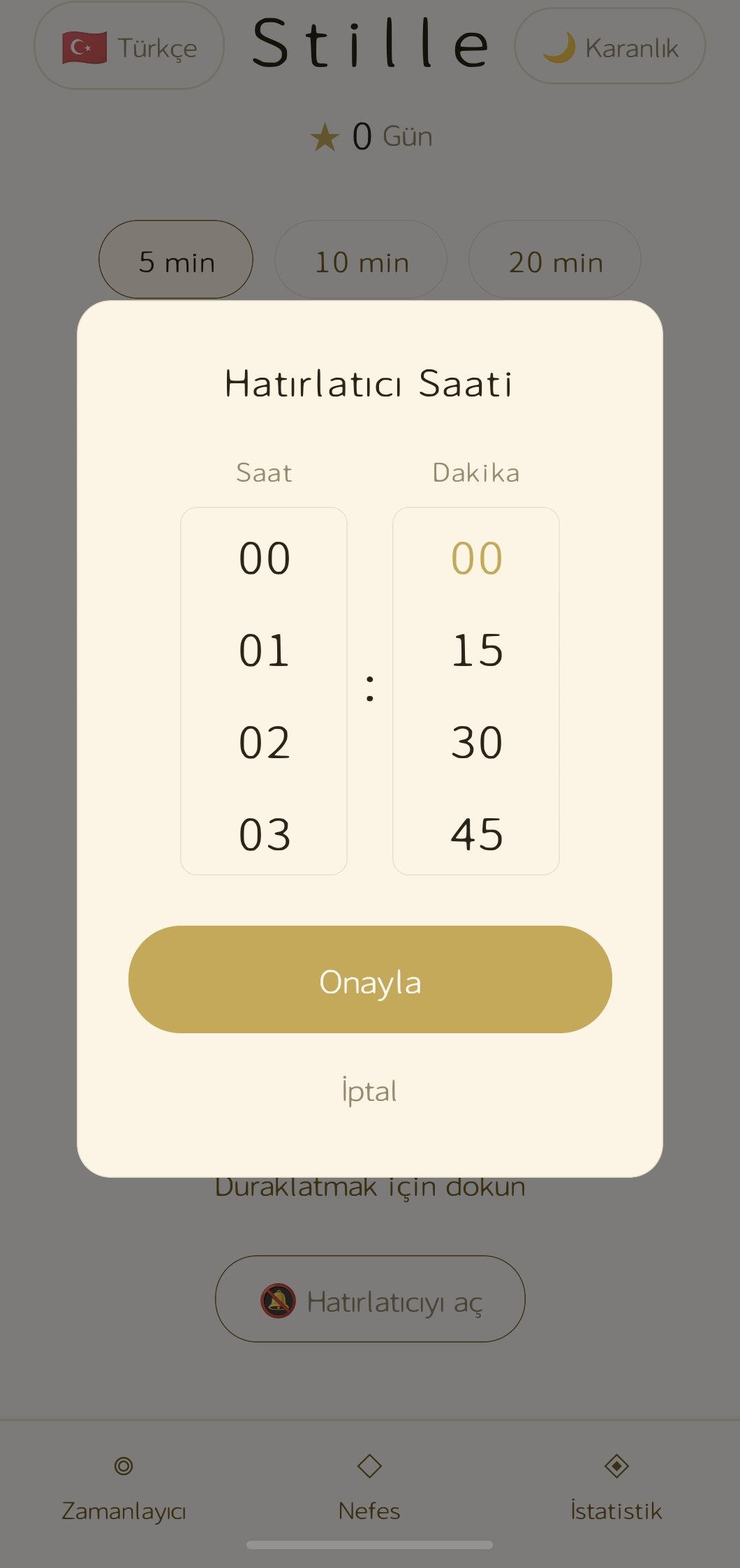
Task: Open the İstatistik statistics icon
Action: 616,1463
